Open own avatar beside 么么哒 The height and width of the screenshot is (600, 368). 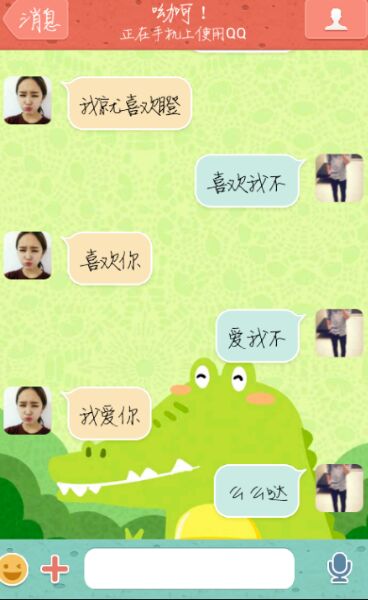coord(339,488)
